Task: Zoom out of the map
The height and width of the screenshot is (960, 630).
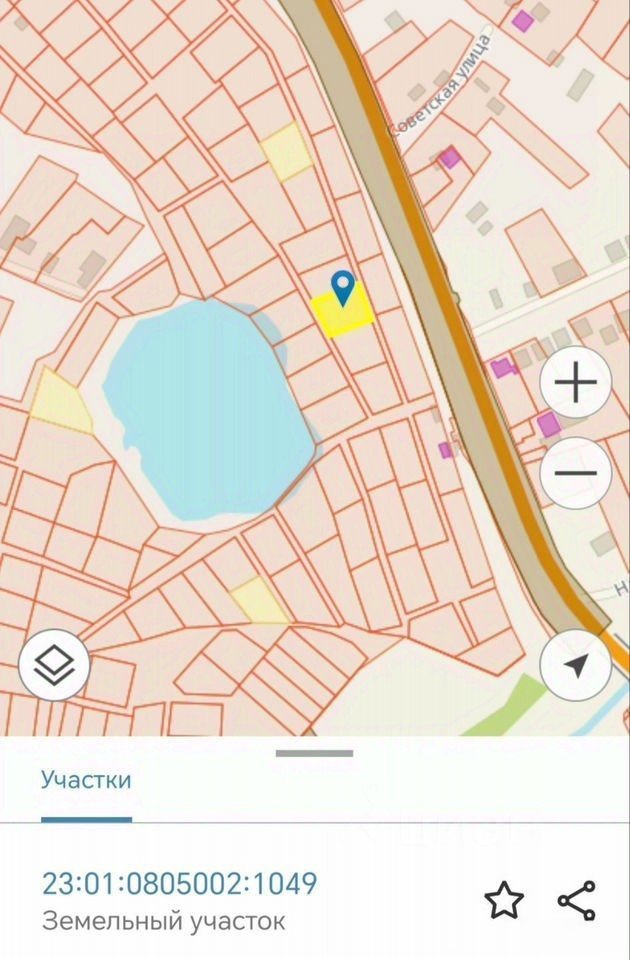Action: 576,473
